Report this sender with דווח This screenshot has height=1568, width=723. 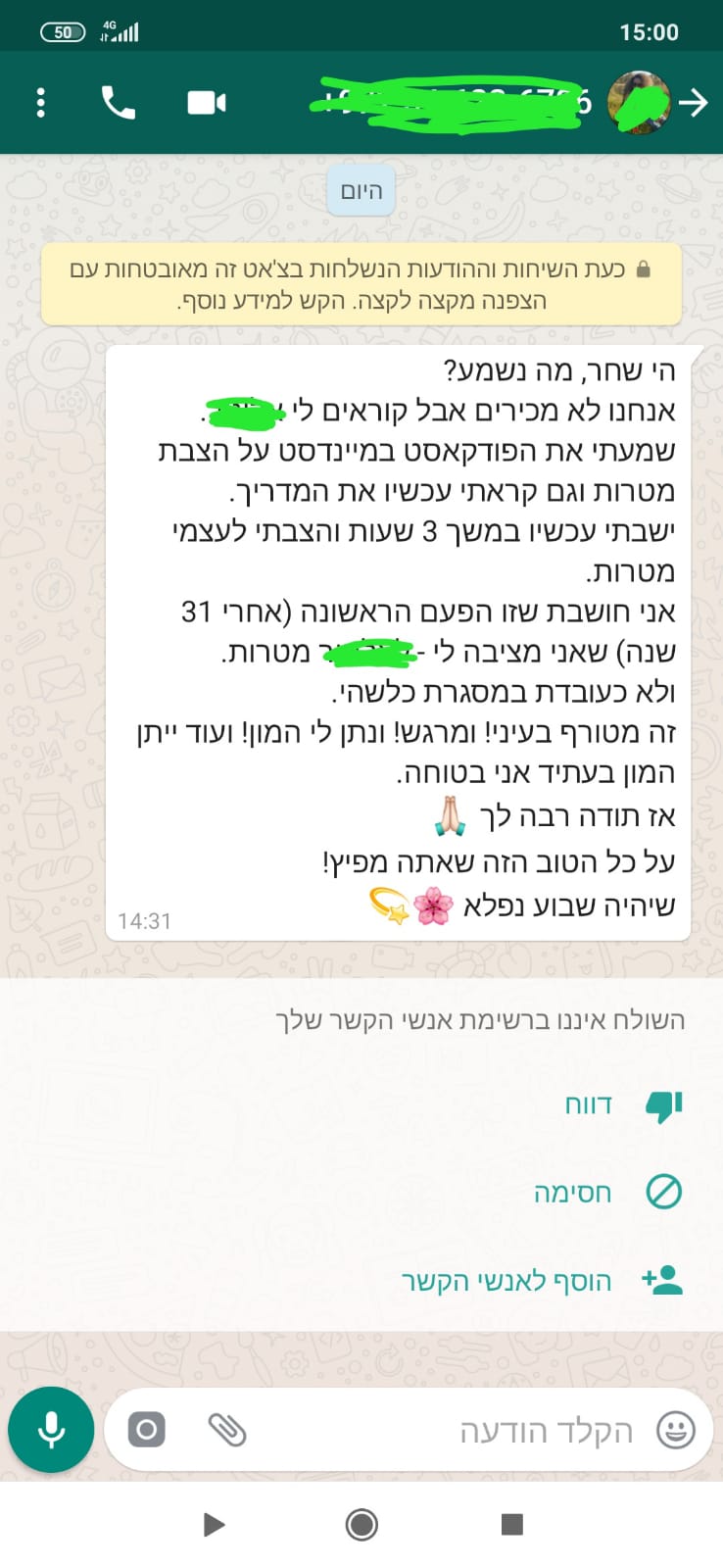623,1104
